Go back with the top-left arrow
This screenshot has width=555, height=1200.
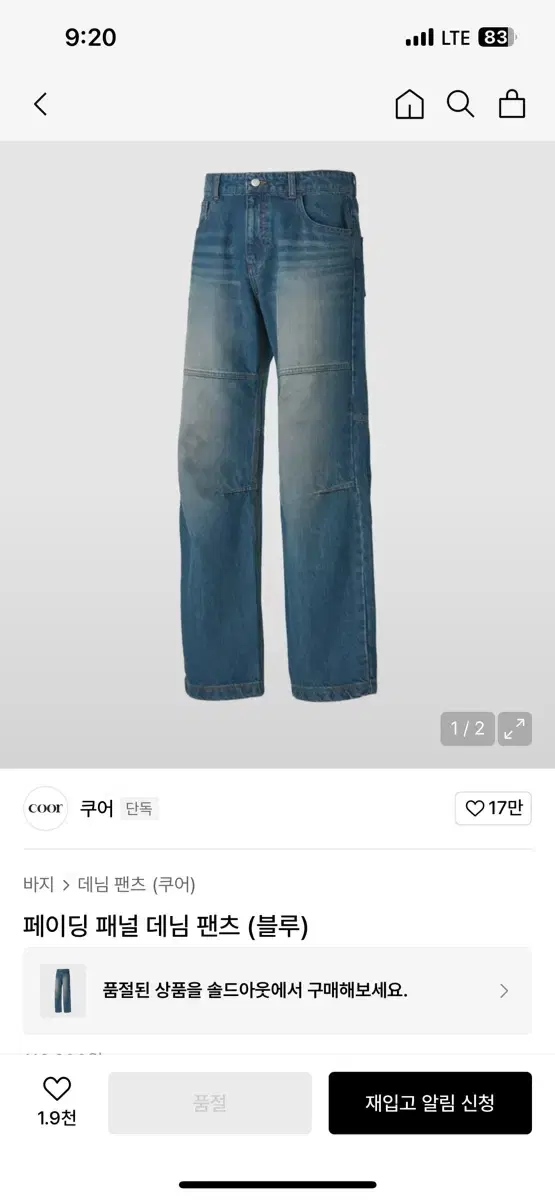(40, 104)
